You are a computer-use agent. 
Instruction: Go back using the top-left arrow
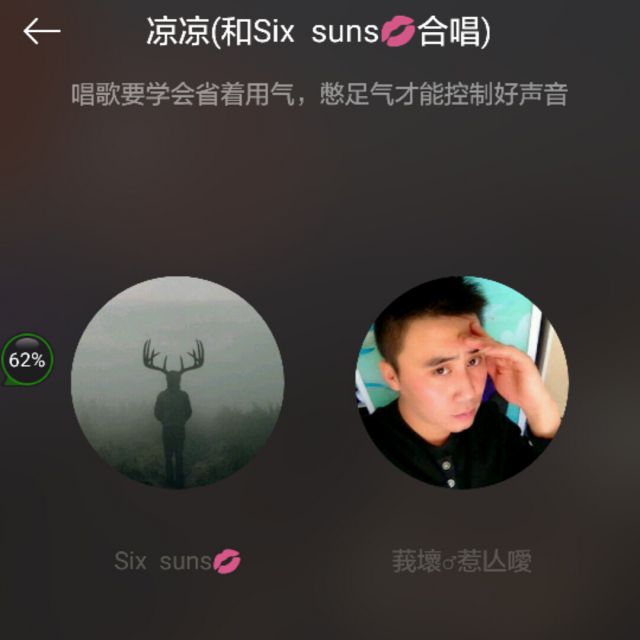click(x=42, y=32)
